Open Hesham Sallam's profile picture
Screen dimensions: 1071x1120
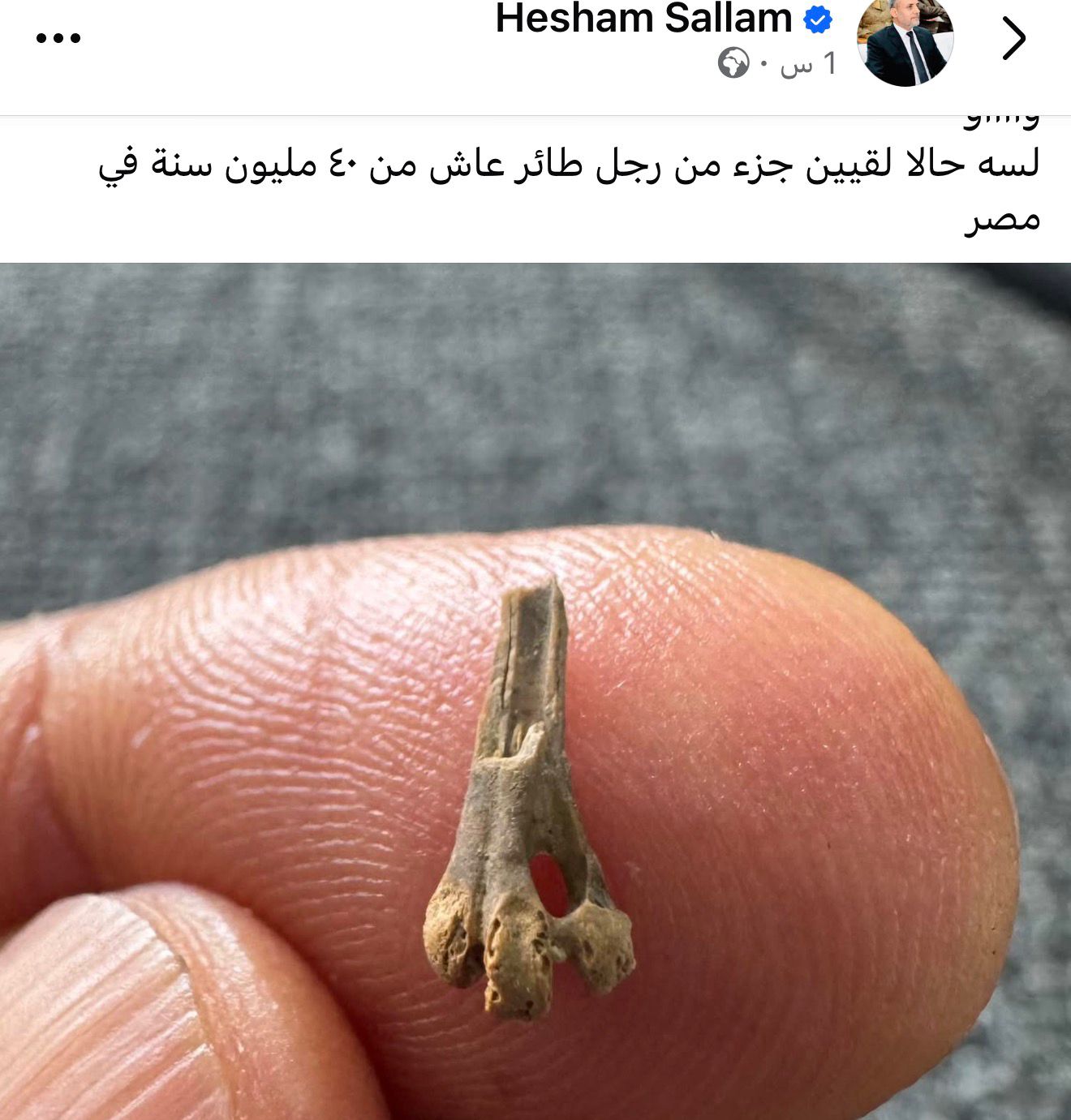click(x=905, y=41)
